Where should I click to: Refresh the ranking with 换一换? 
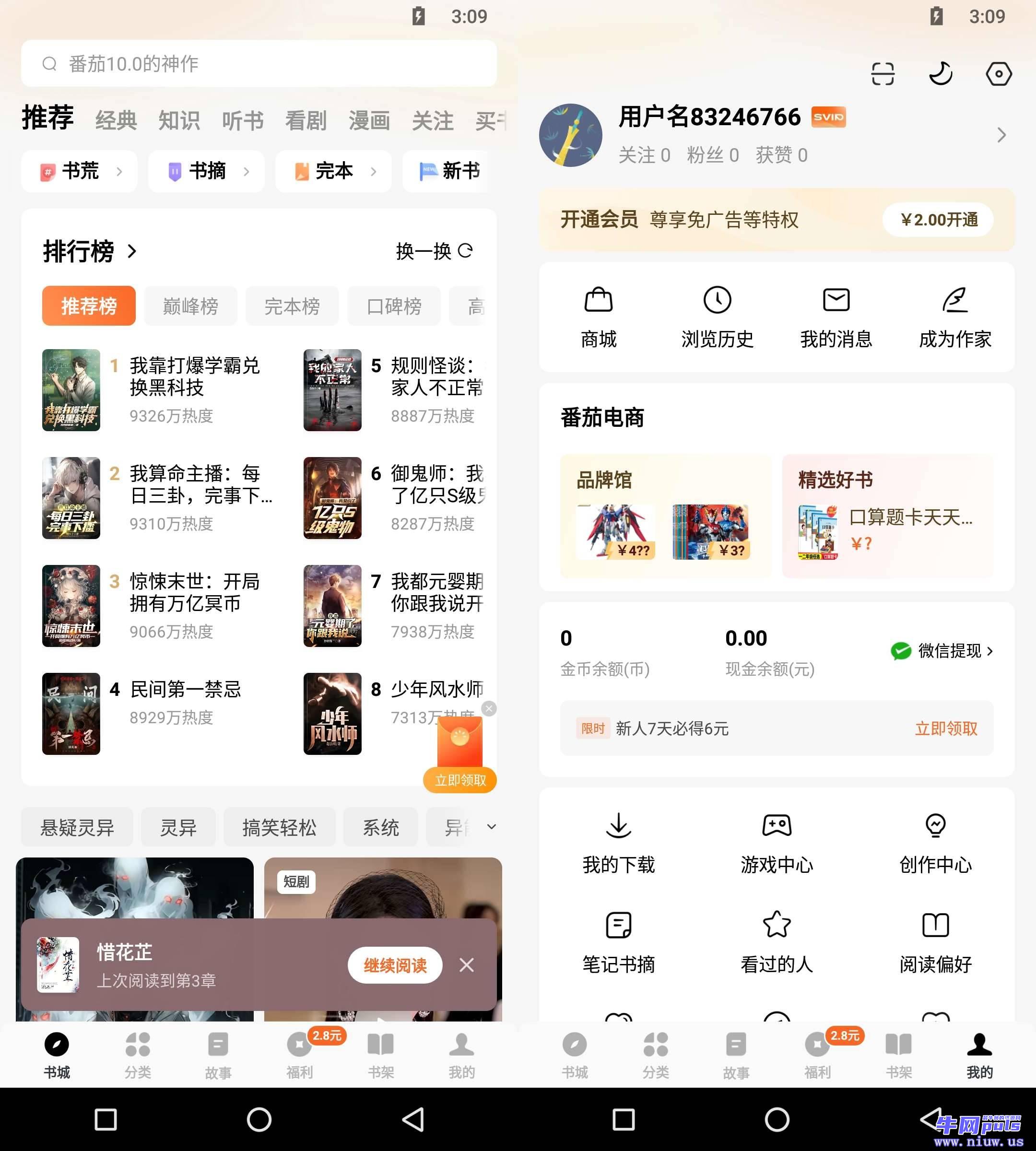pos(434,251)
